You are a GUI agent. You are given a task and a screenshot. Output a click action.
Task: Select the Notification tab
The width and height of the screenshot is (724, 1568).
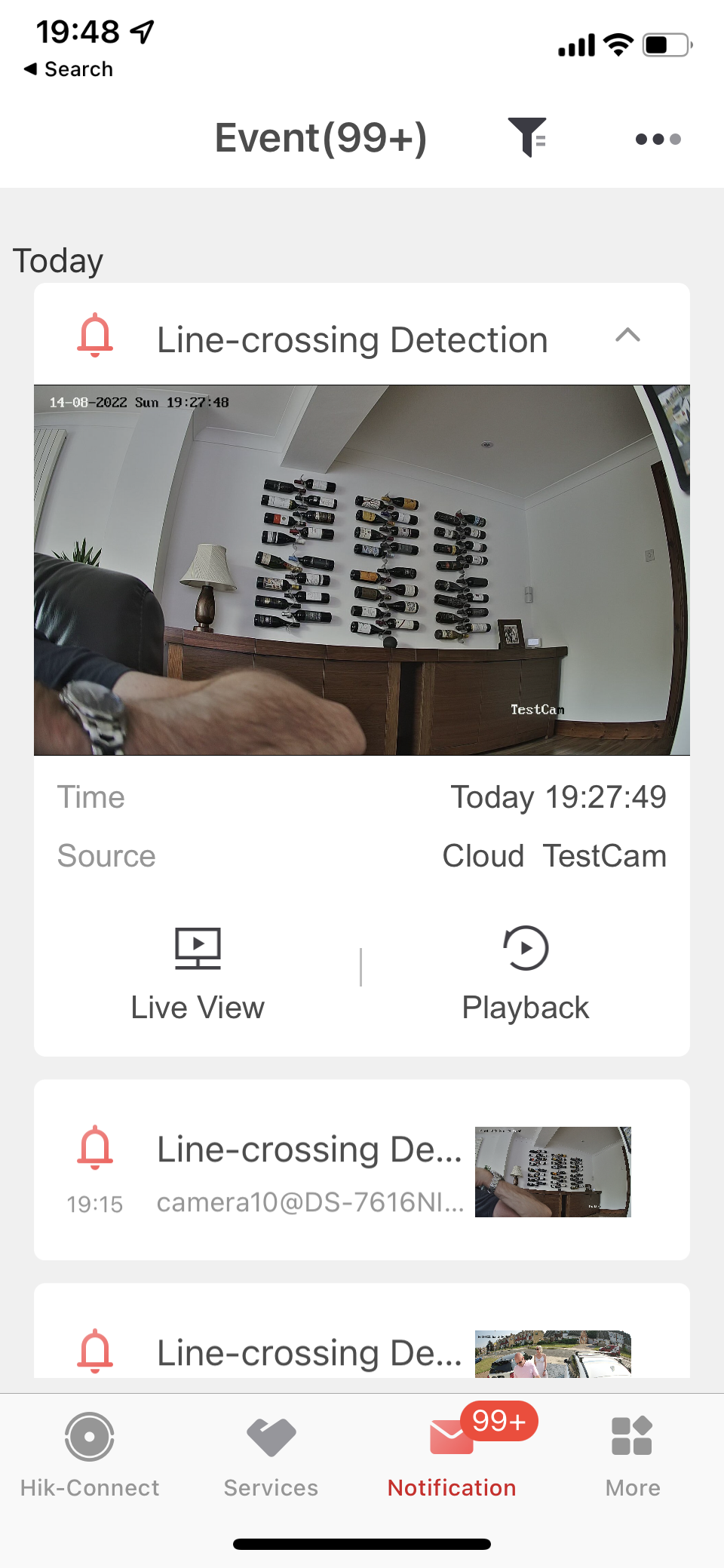coord(452,1454)
